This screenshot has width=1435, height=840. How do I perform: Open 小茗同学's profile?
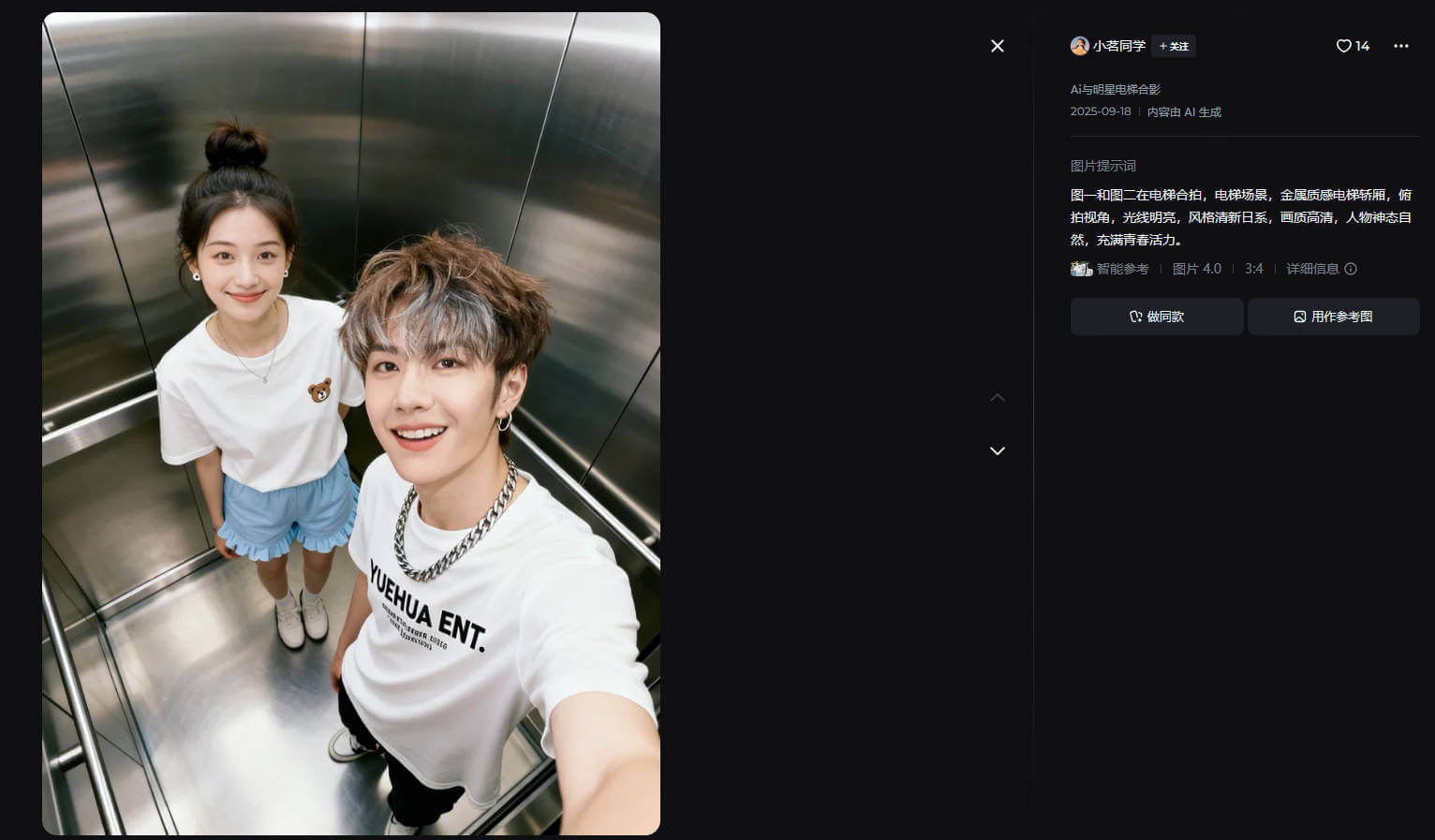pos(1118,46)
